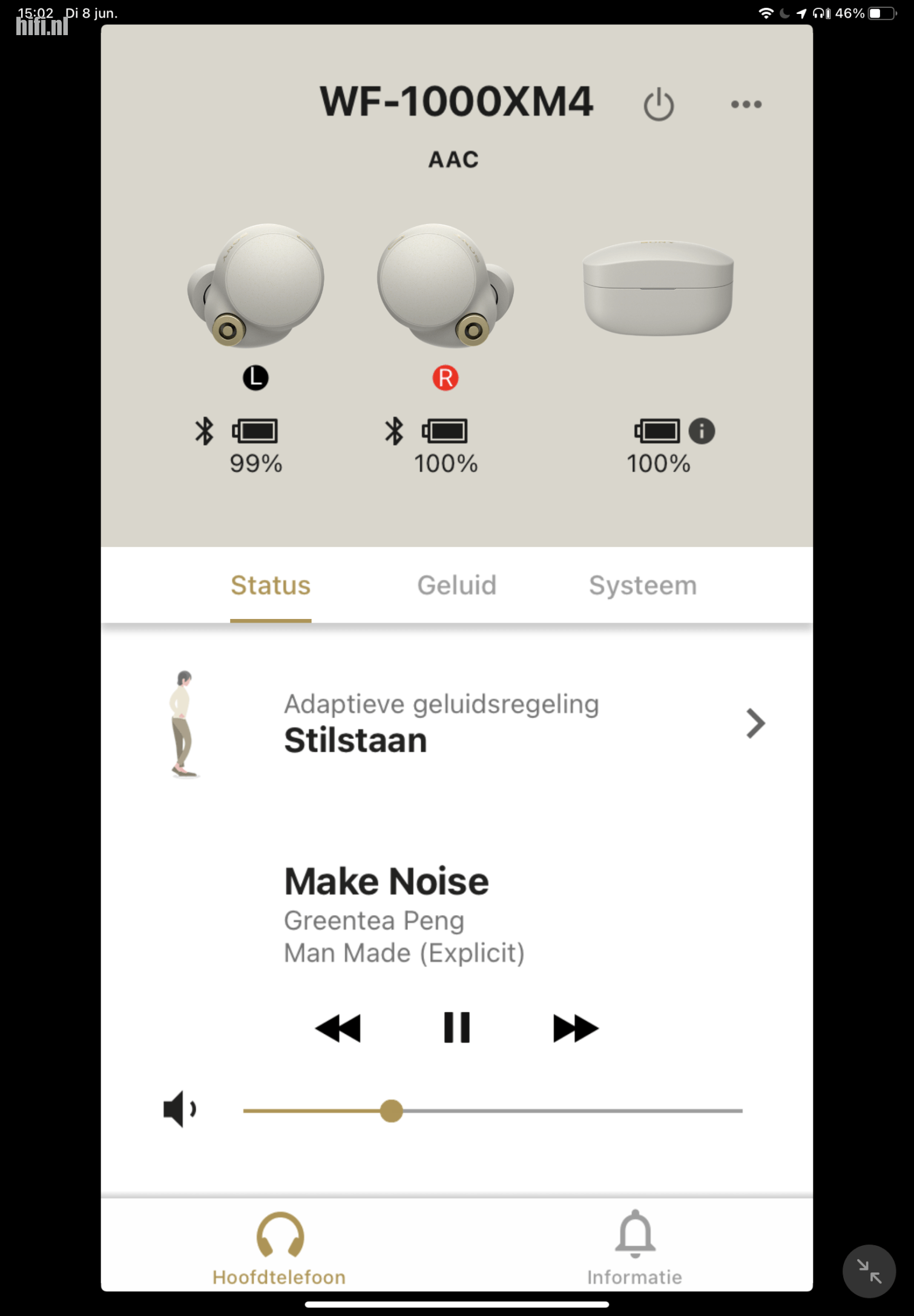Set volume on the slider

click(x=392, y=1111)
